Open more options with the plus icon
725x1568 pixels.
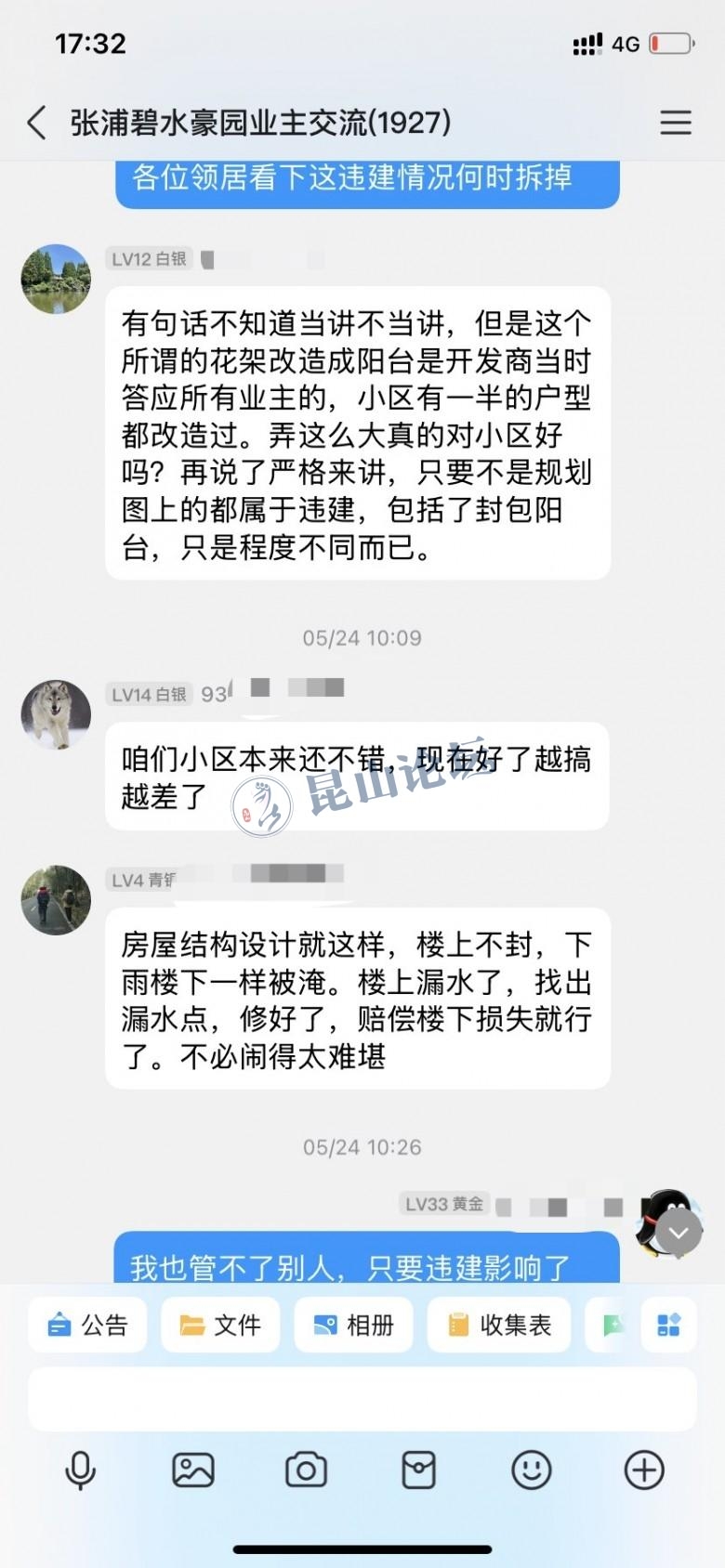[x=644, y=1470]
